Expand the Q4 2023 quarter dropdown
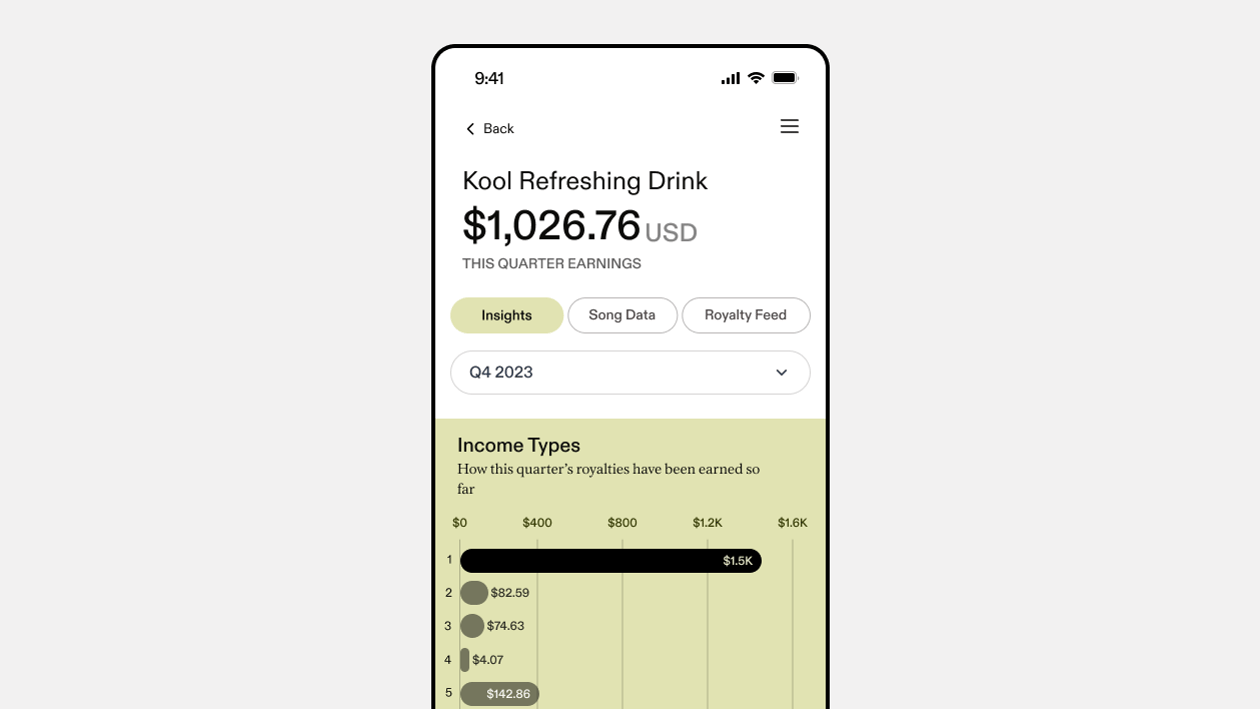1260x709 pixels. (630, 372)
